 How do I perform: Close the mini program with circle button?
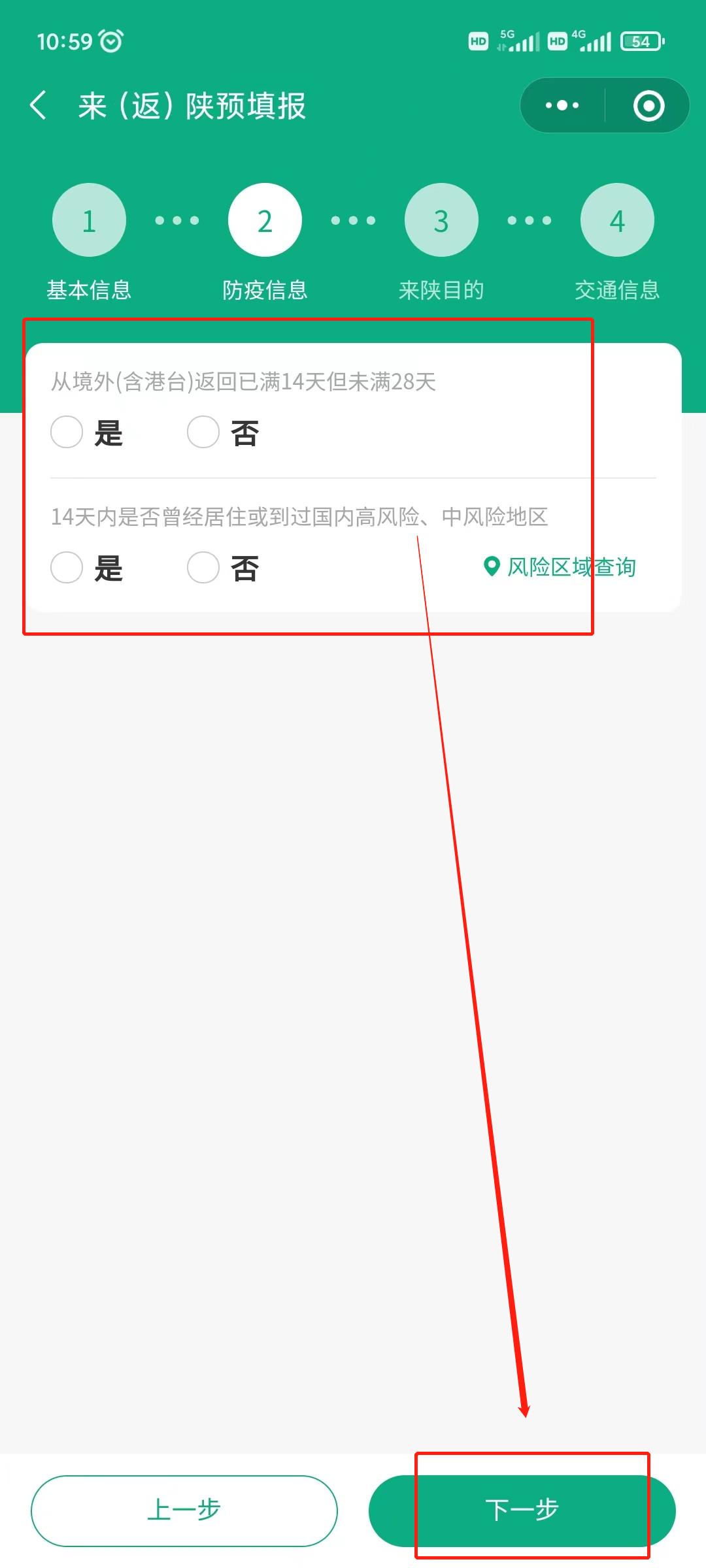648,106
